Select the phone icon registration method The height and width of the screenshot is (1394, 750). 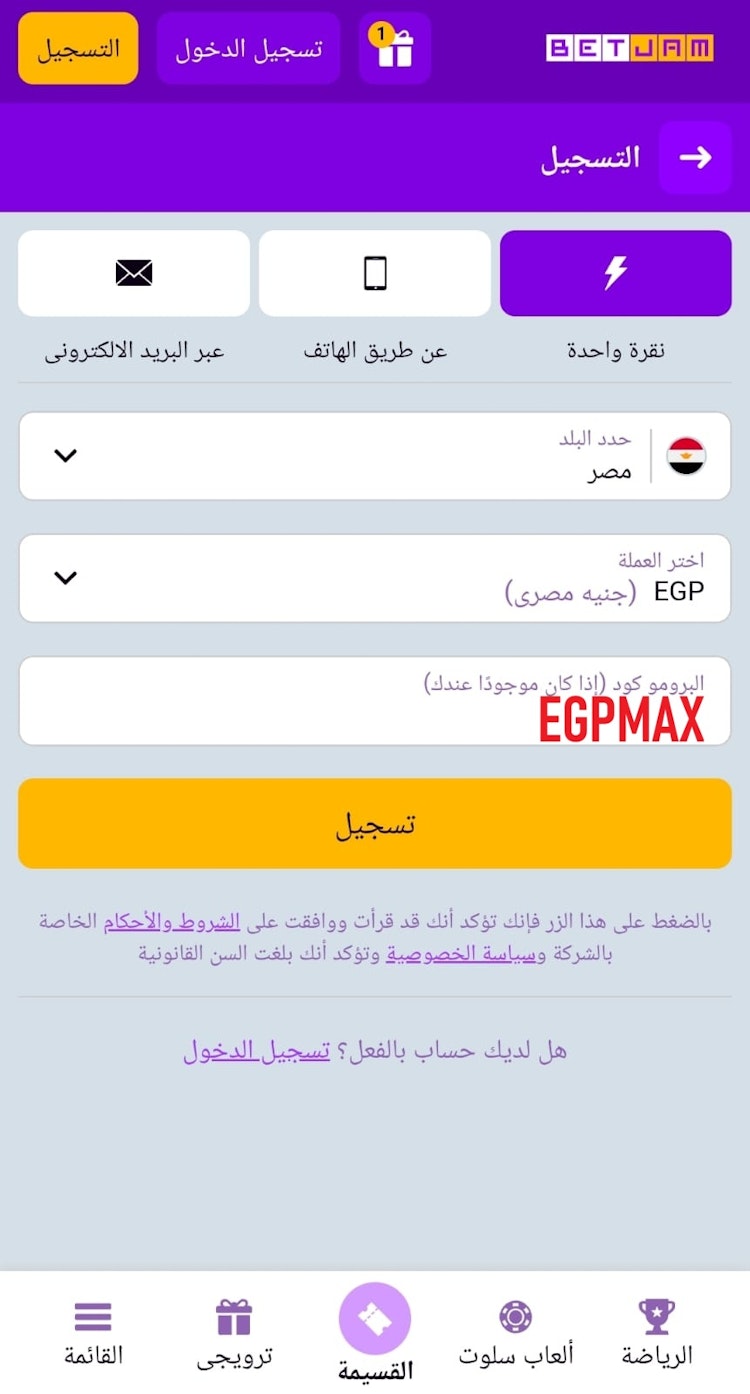click(x=375, y=273)
